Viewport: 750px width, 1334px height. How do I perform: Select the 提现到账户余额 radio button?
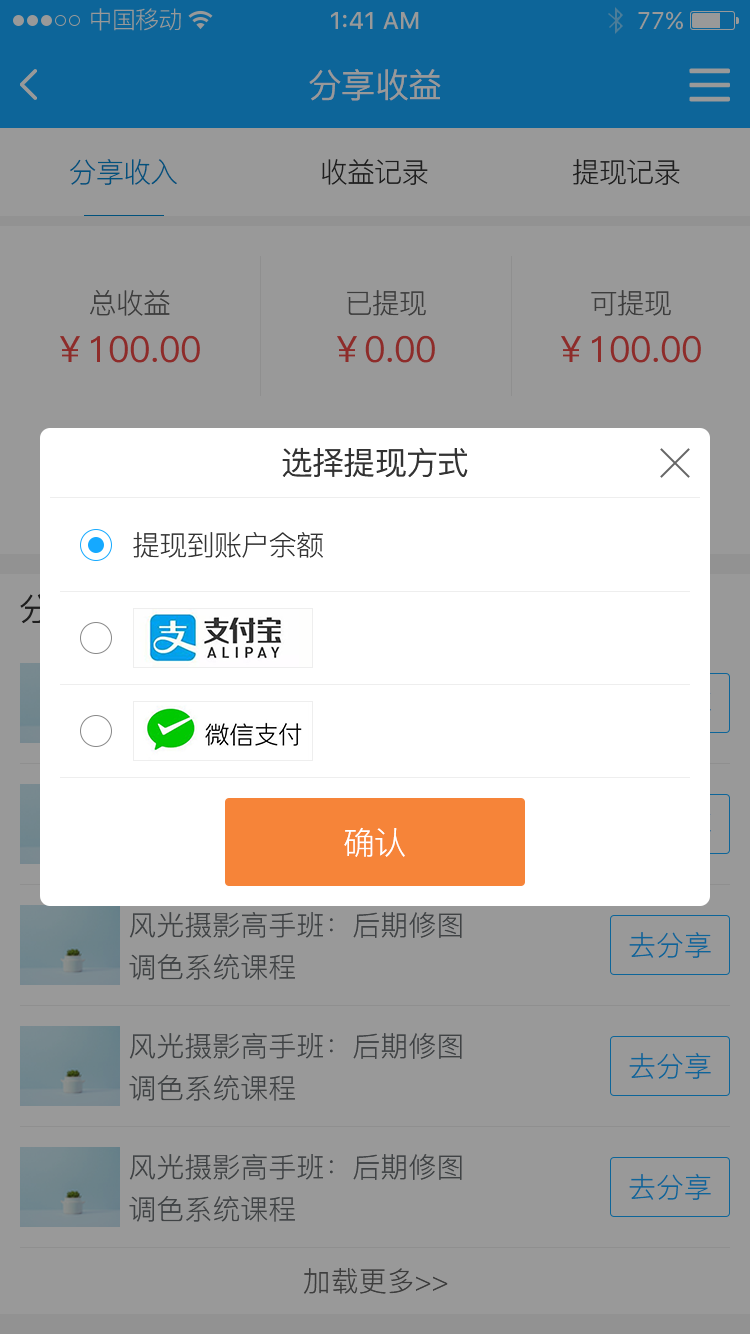pos(96,545)
